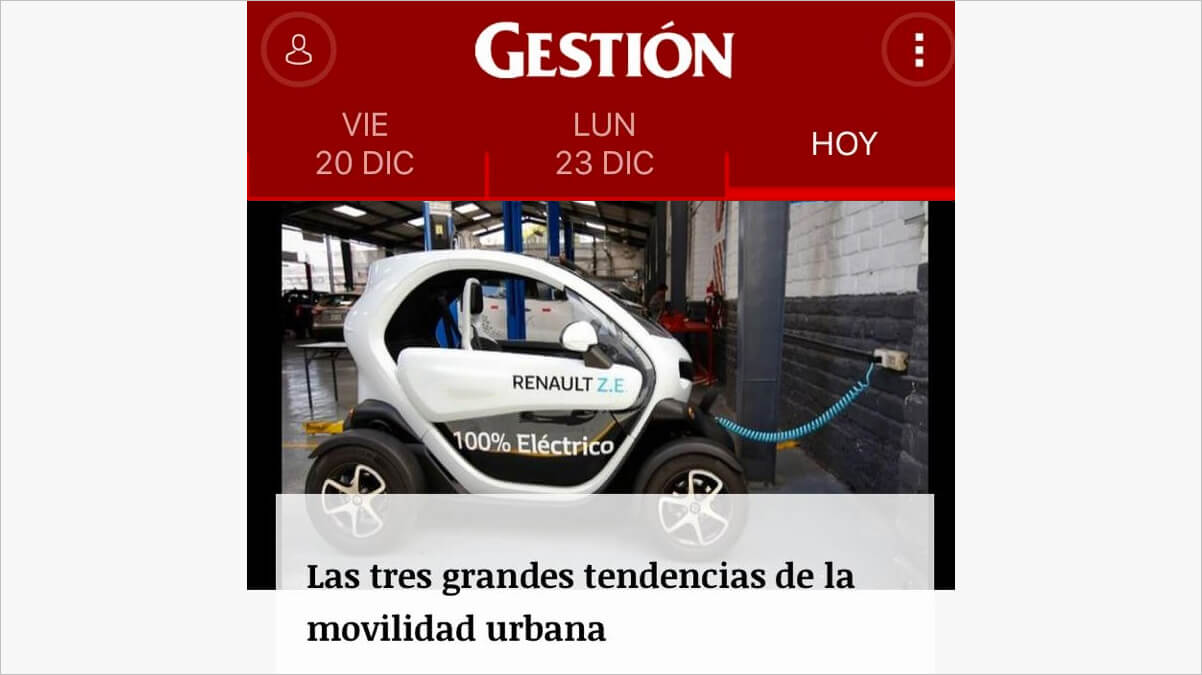The width and height of the screenshot is (1202, 675).
Task: Switch to the VIE 20 DIC tab
Action: 365,144
